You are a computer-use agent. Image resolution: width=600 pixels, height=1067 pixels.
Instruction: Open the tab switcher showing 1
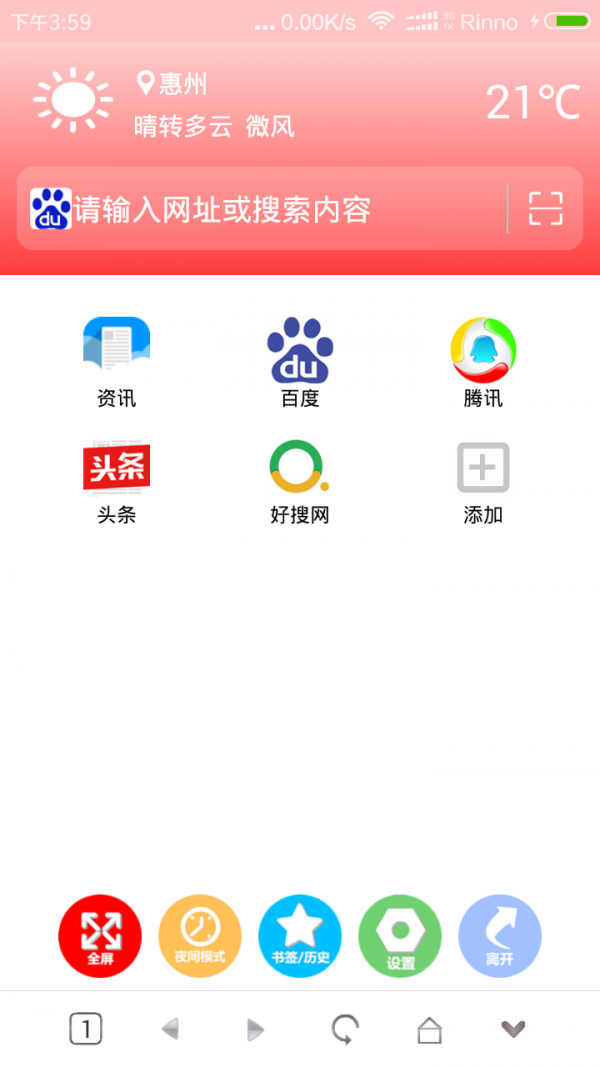click(x=86, y=1028)
